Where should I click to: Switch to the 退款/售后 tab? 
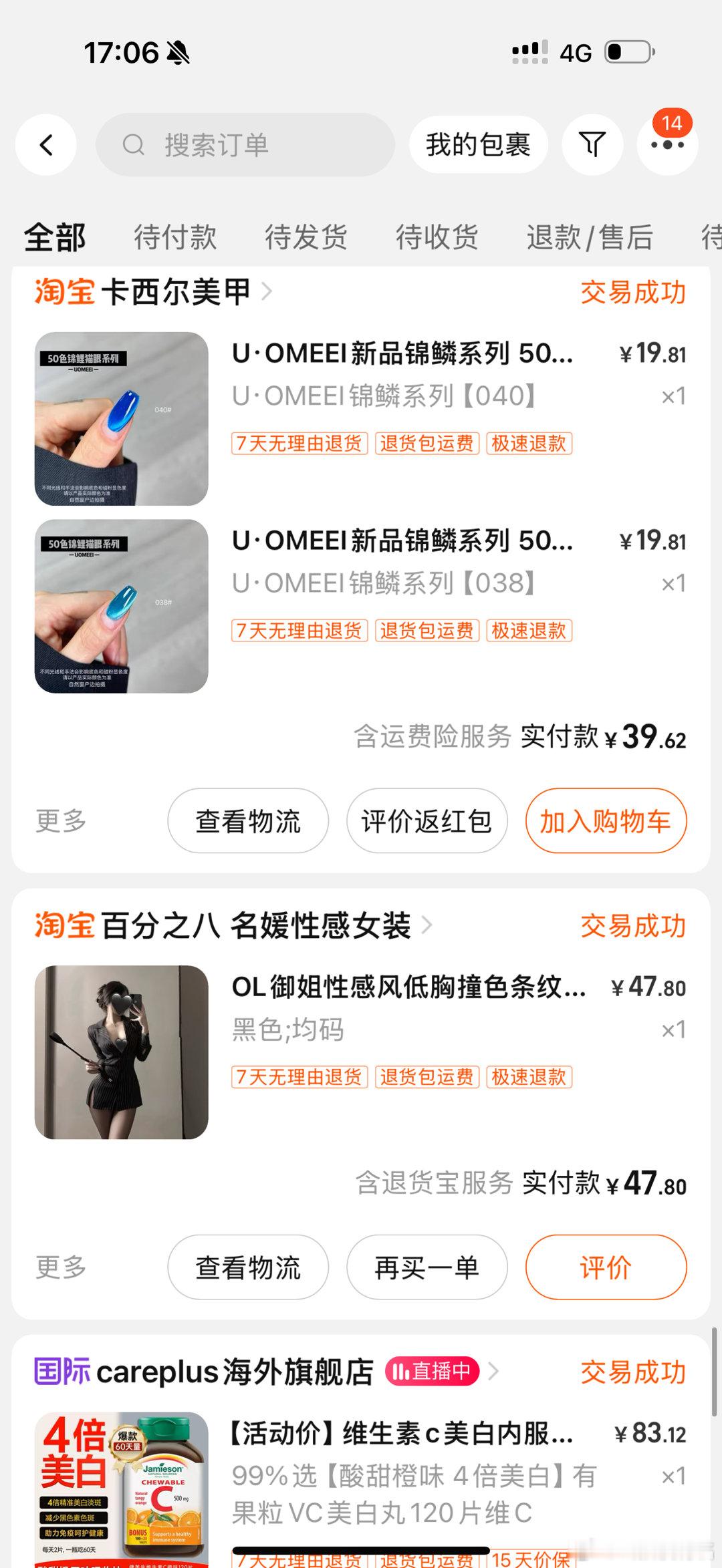[589, 237]
